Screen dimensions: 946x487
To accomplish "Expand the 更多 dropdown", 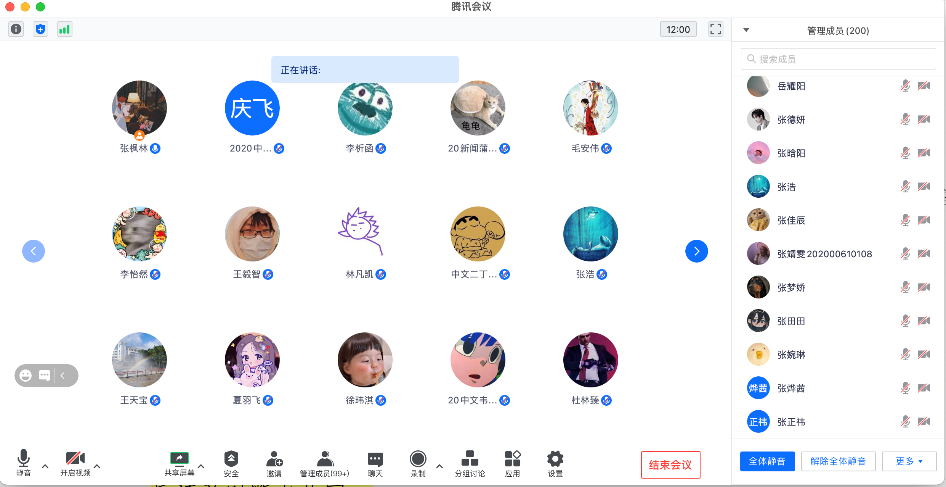I will [x=909, y=461].
